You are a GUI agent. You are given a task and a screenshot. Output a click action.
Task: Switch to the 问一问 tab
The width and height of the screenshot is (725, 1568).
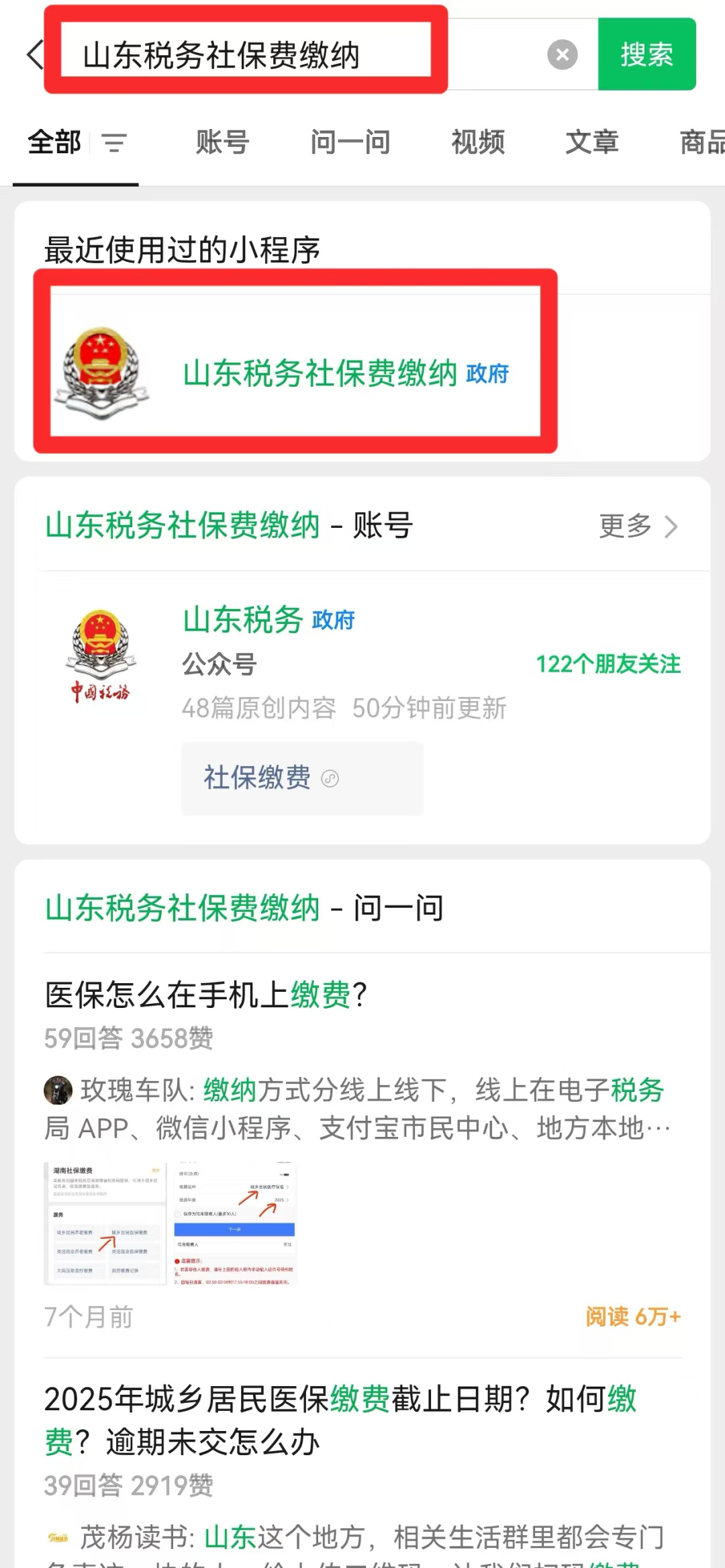(350, 142)
